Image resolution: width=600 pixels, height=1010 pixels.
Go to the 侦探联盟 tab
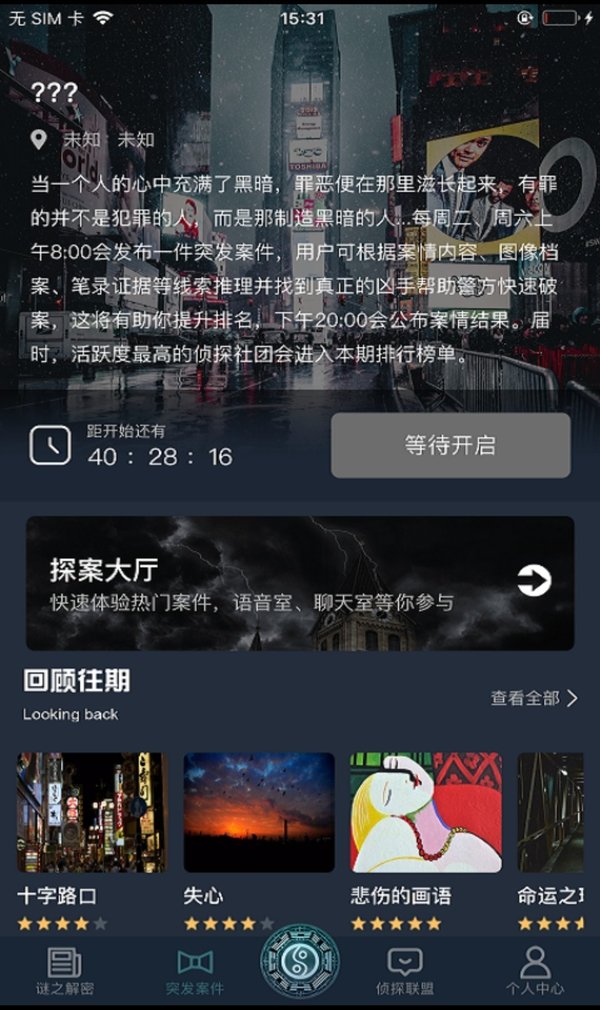[x=405, y=972]
